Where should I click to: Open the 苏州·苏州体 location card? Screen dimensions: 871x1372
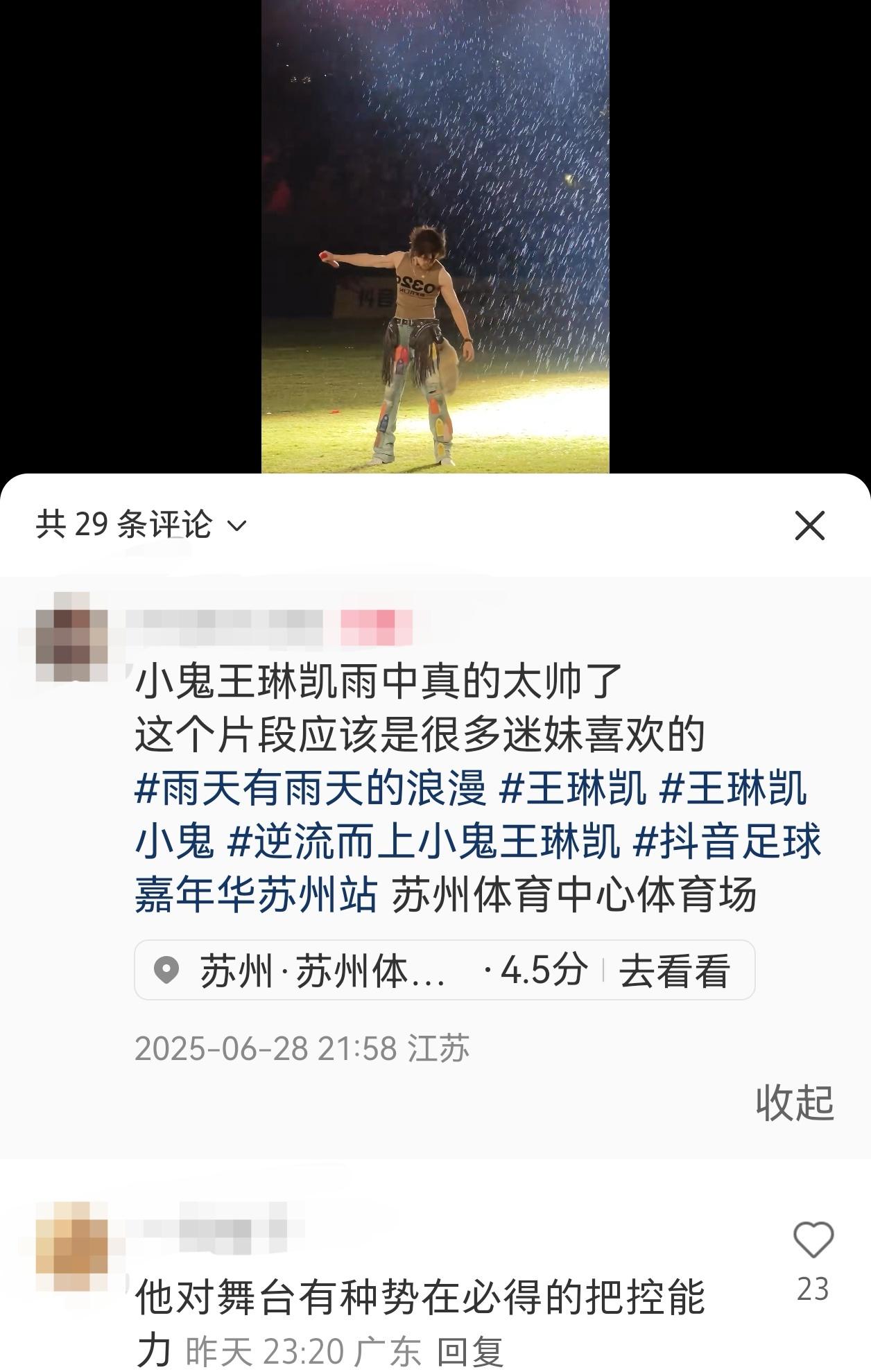(444, 970)
